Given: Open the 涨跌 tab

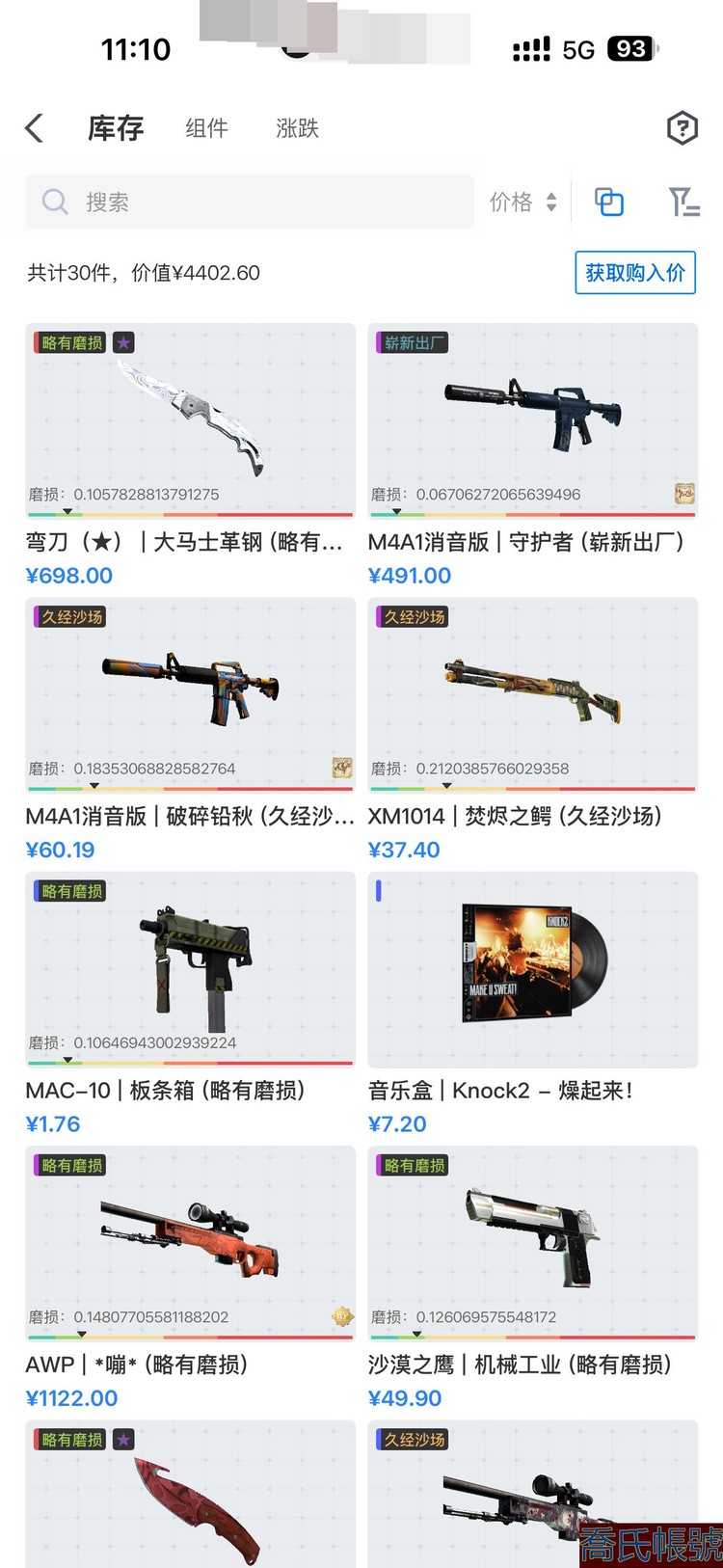Looking at the screenshot, I should pos(295,127).
